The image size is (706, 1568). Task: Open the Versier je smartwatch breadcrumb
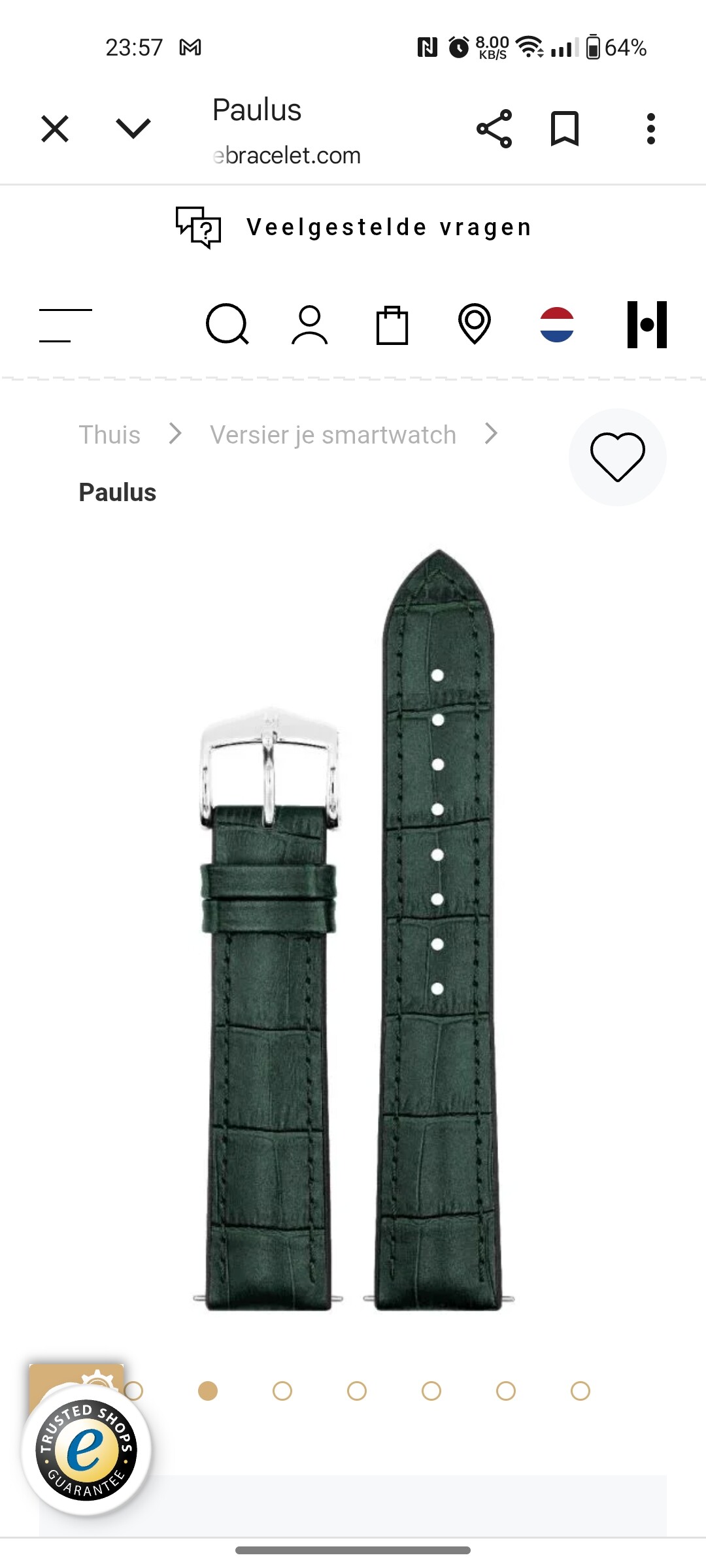coord(333,434)
